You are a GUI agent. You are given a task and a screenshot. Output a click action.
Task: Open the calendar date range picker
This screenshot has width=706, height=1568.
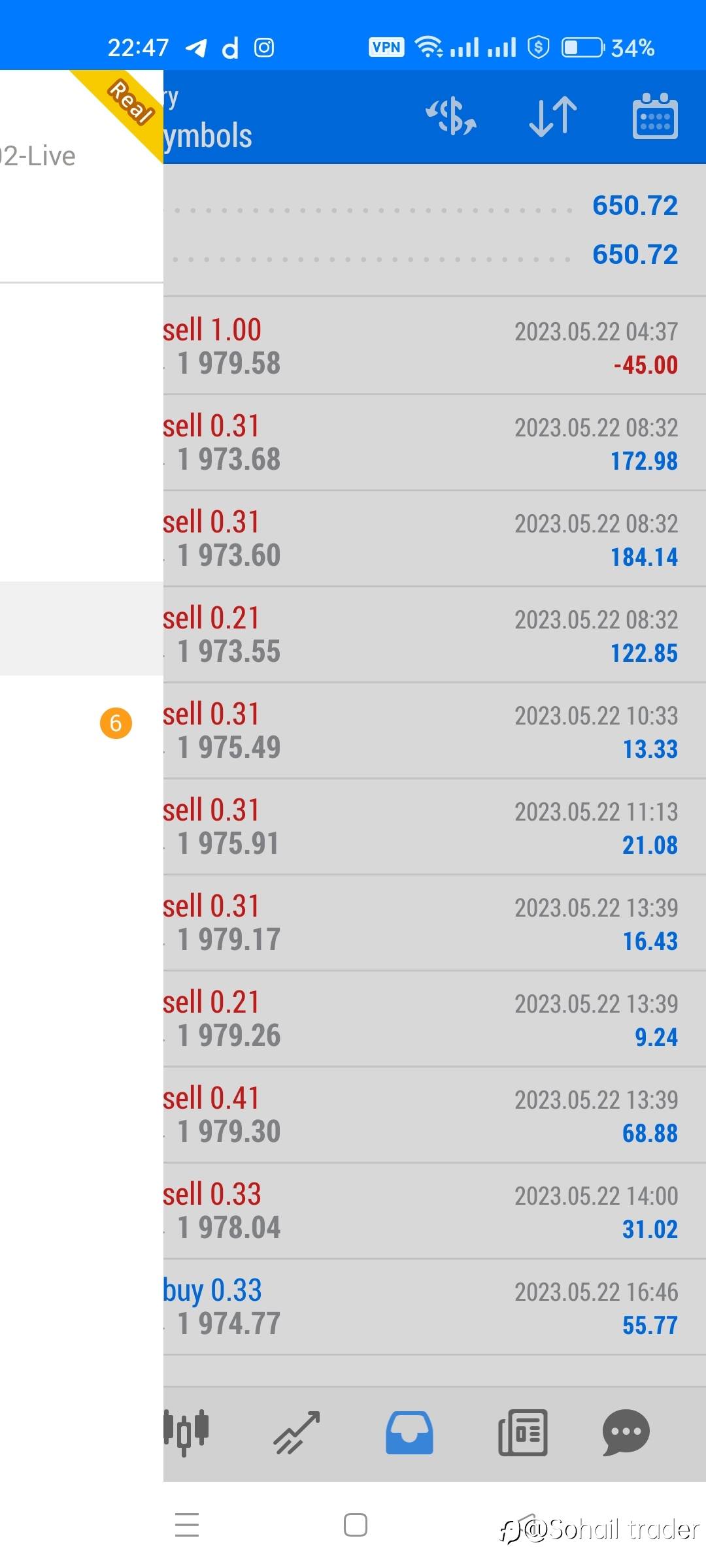click(655, 117)
